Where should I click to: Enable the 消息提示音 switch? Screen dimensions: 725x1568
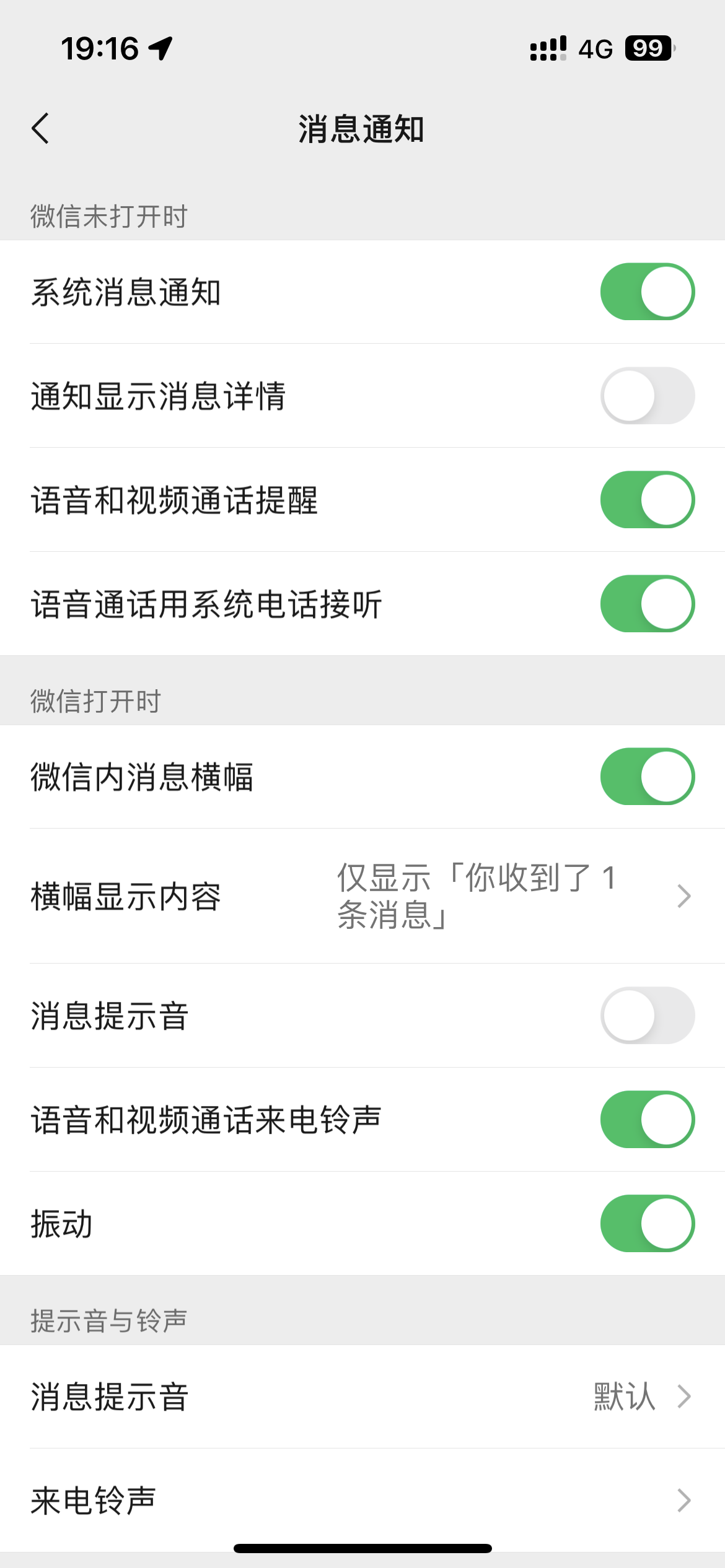646,1016
